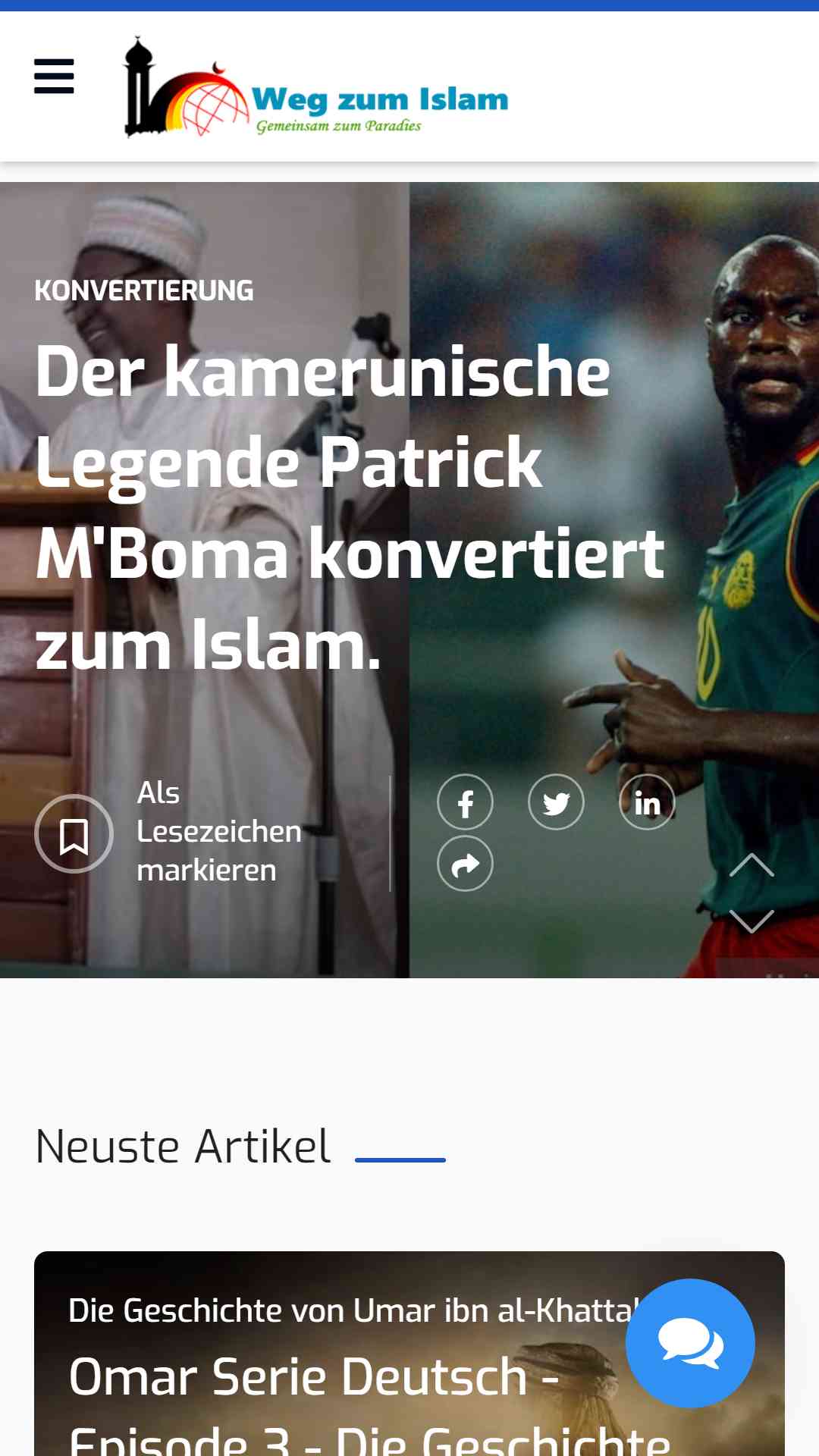
Task: Open the Patrick M'Boma conversion article
Action: coord(349,507)
